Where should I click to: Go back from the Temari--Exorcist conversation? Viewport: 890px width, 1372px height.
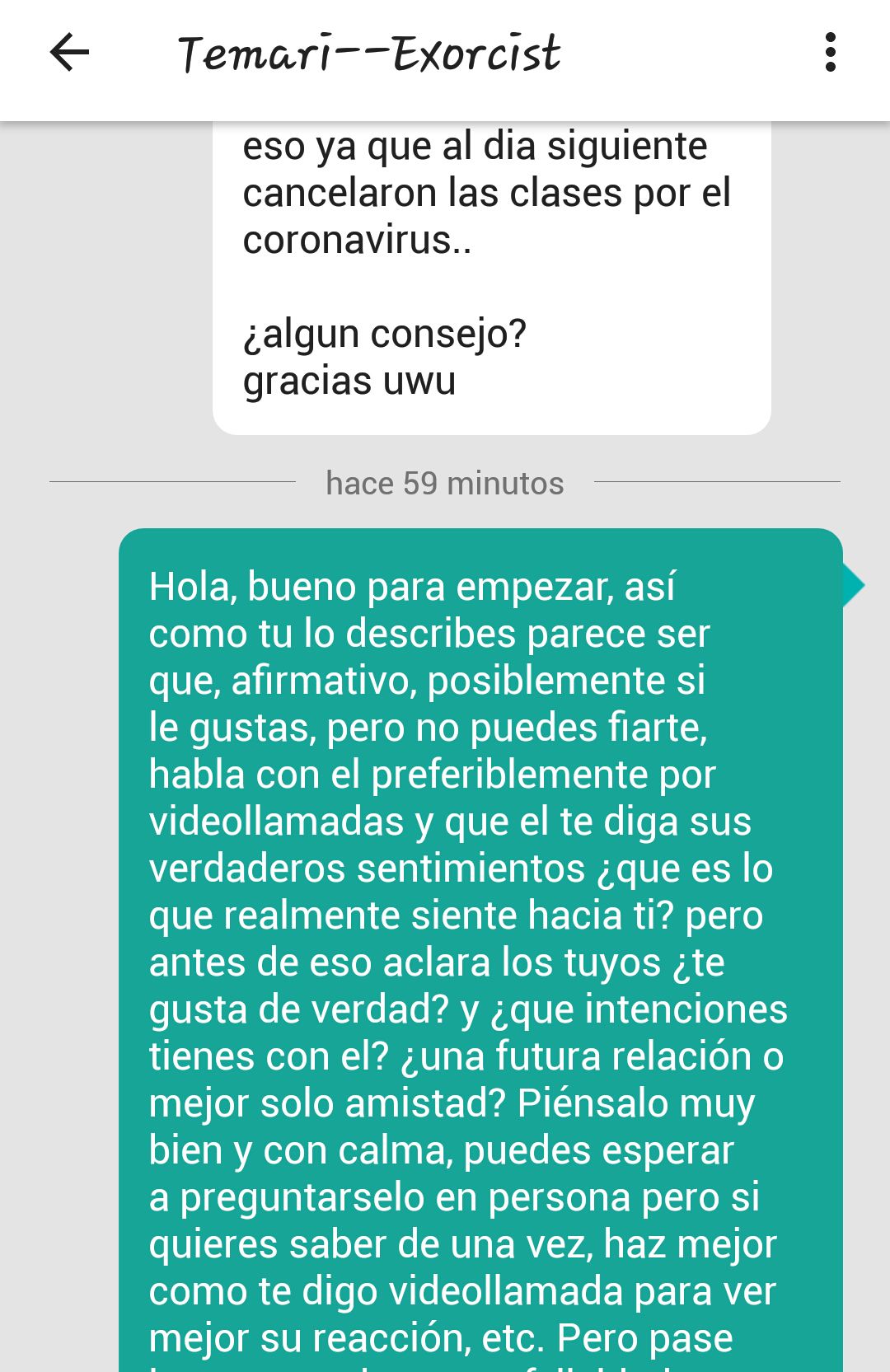(69, 54)
